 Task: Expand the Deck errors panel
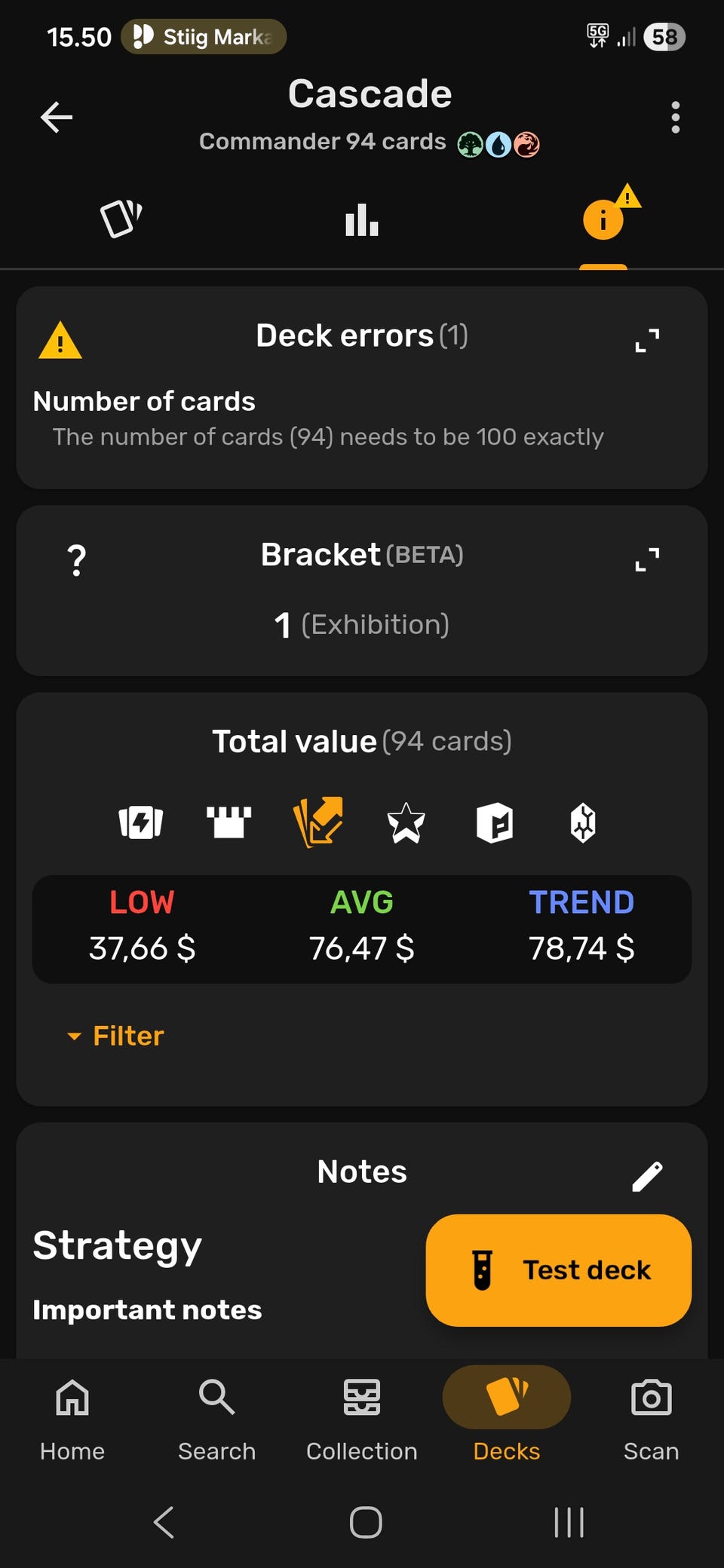click(x=647, y=340)
